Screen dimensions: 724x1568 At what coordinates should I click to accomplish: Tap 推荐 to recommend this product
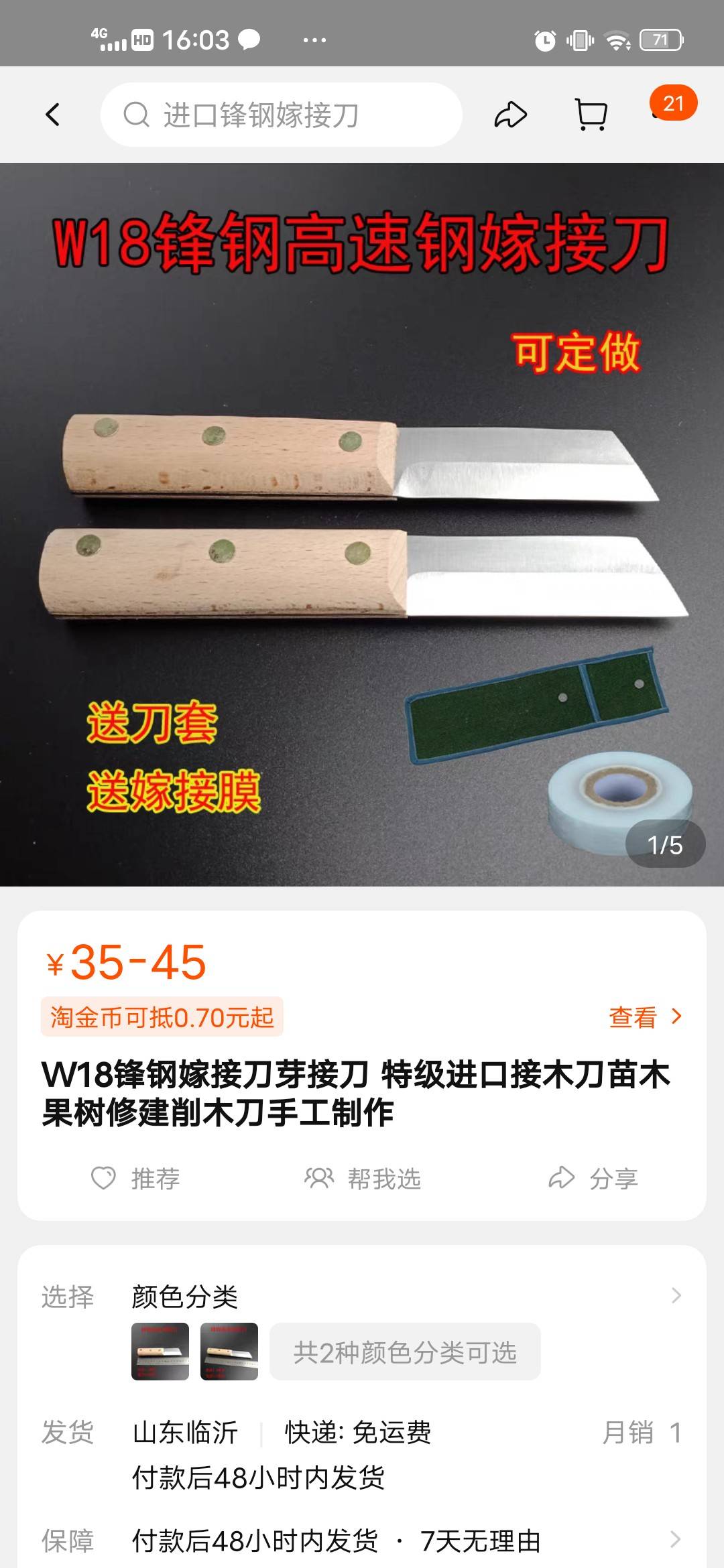tap(135, 1178)
